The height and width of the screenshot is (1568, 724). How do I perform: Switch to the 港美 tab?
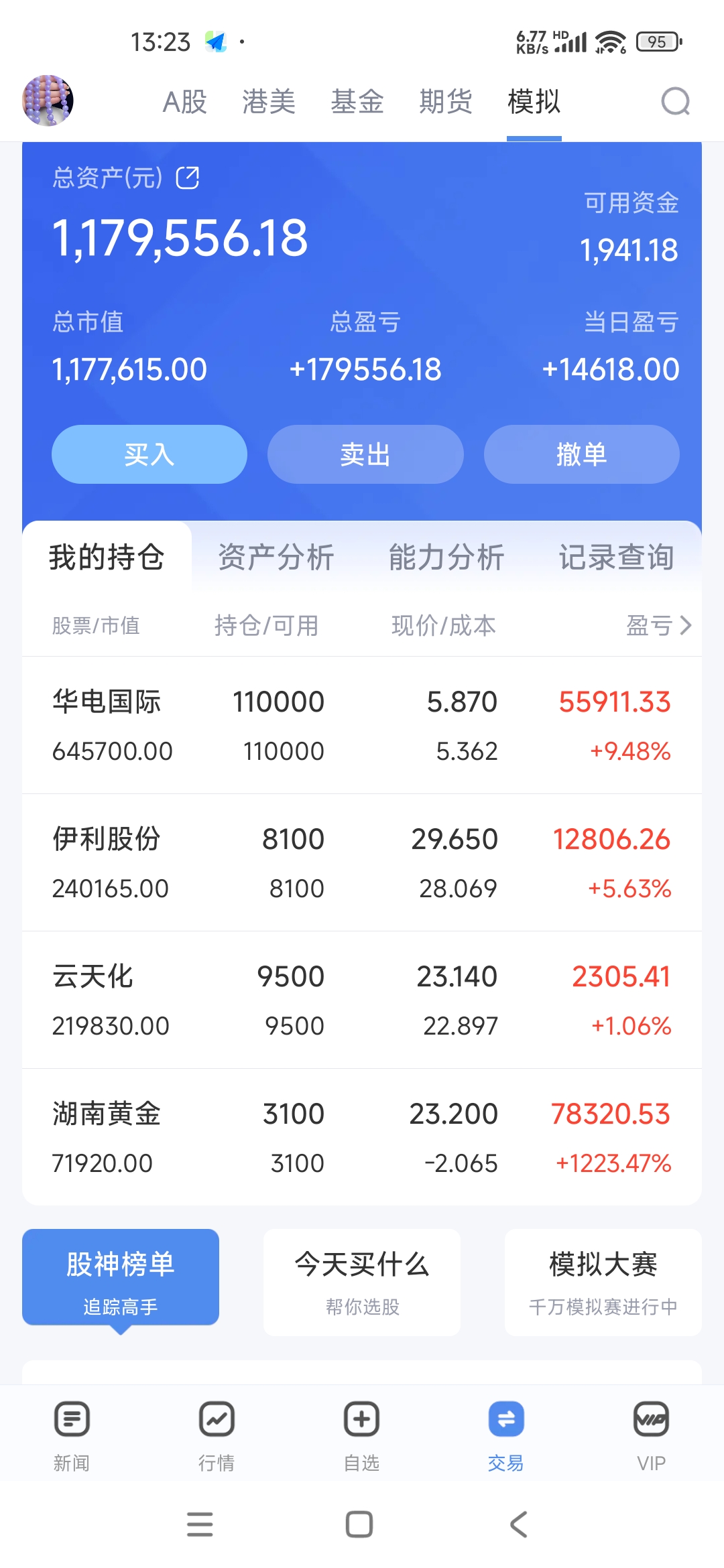pos(269,102)
